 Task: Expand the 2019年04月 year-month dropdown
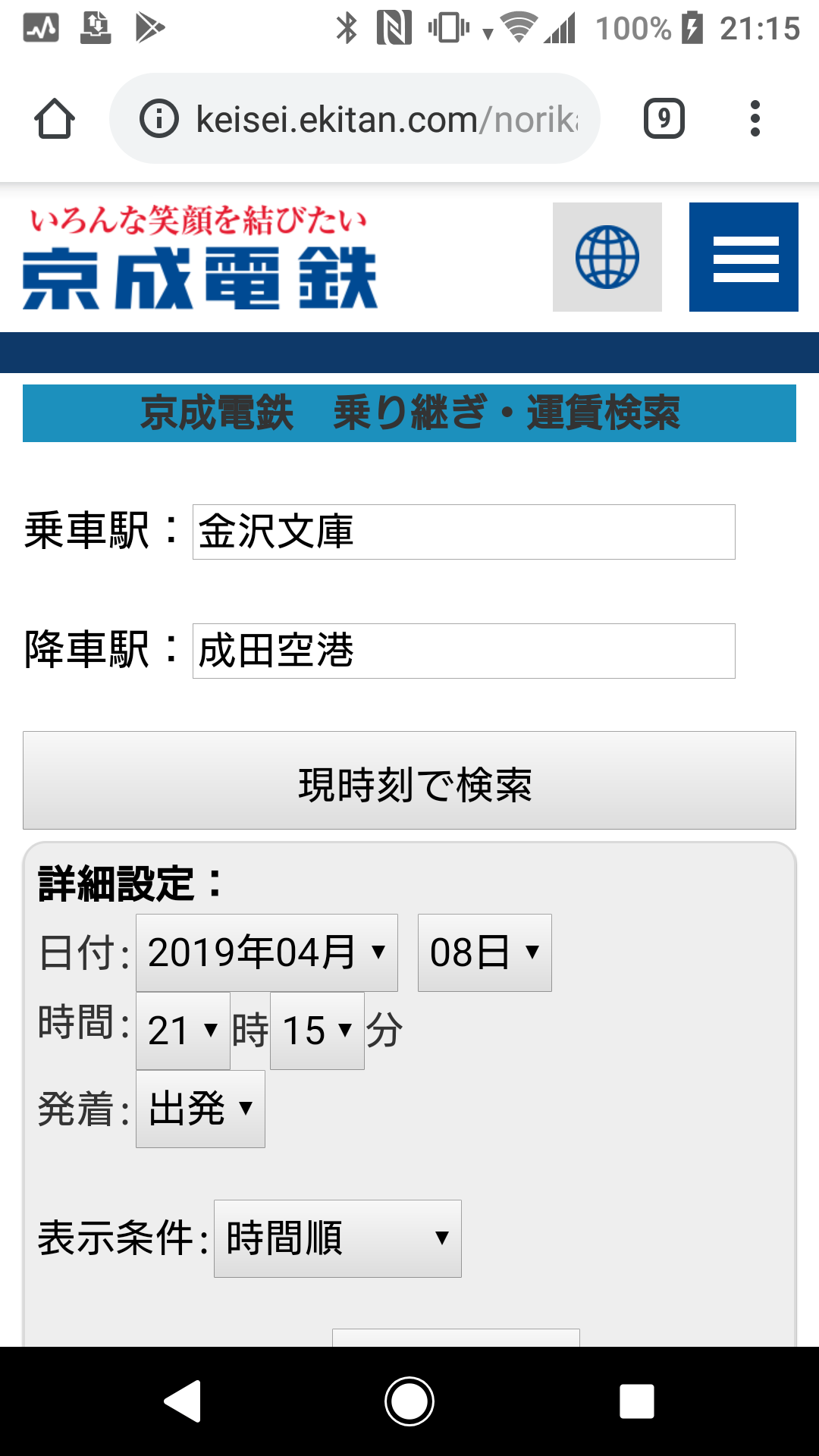(x=267, y=952)
